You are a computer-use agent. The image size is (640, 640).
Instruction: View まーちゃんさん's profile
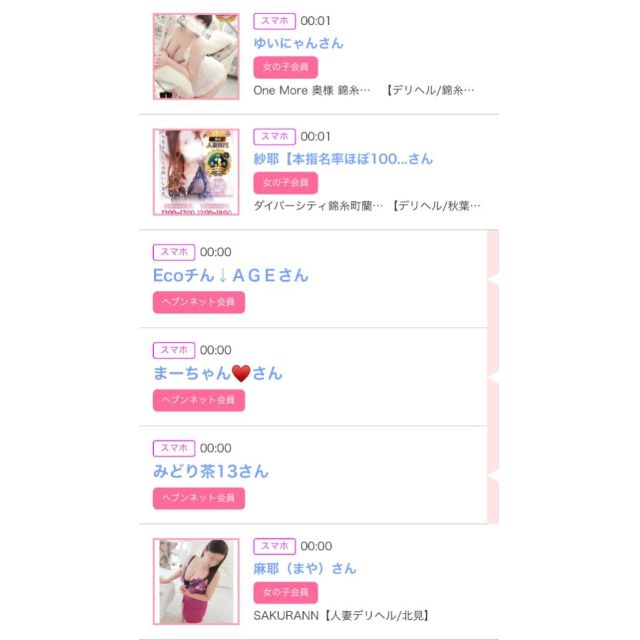click(217, 373)
